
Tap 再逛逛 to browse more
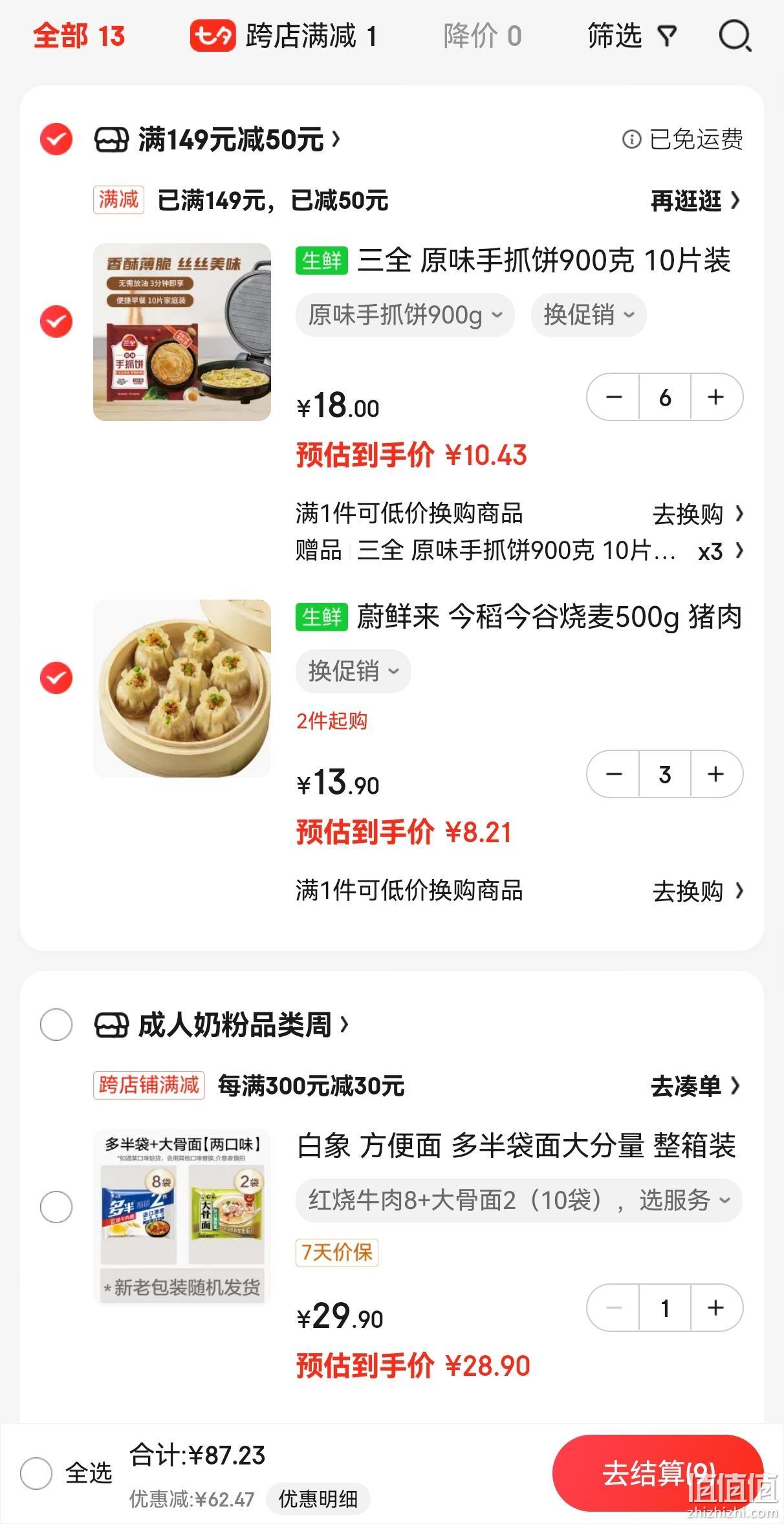click(x=696, y=201)
